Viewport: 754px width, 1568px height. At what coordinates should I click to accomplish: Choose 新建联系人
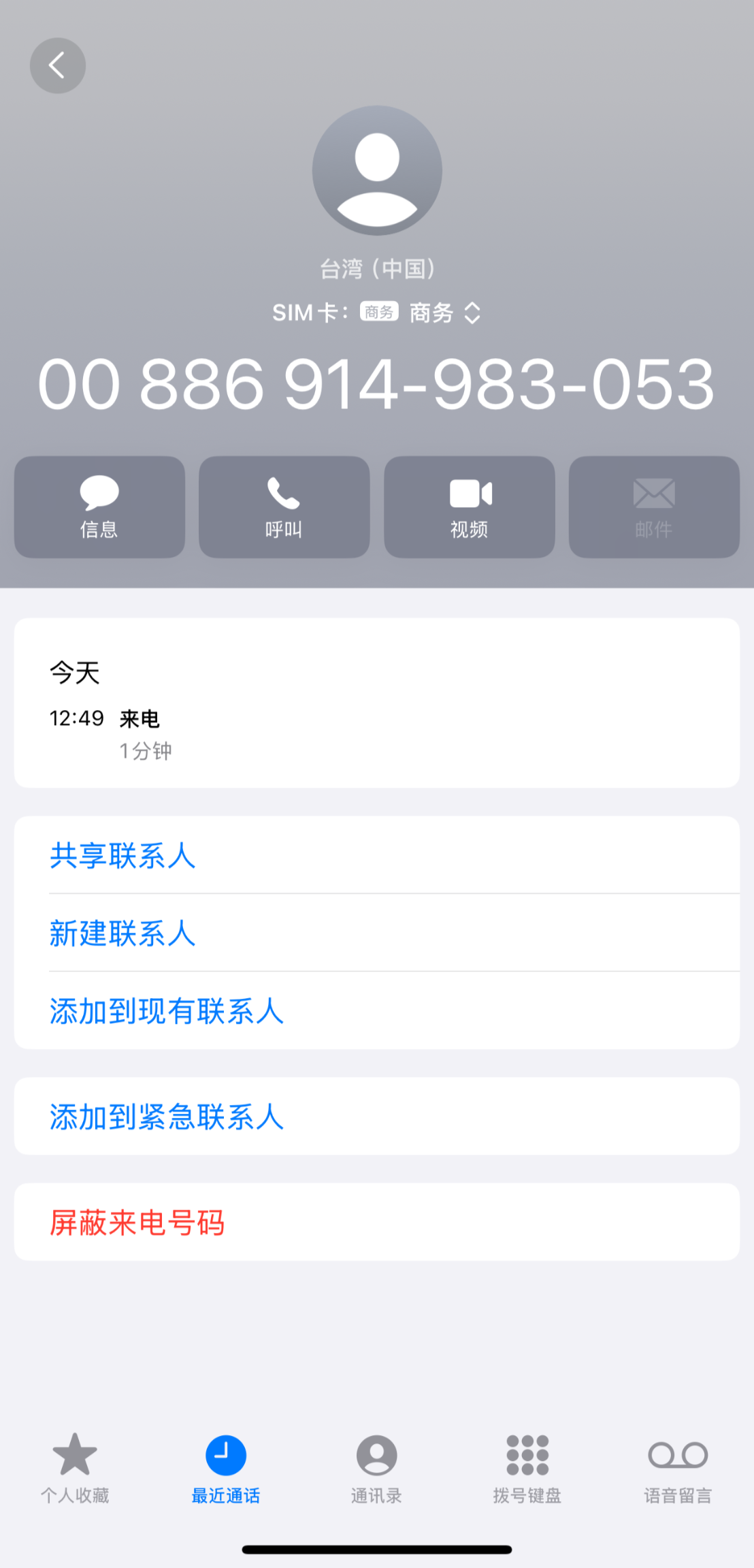[x=377, y=933]
